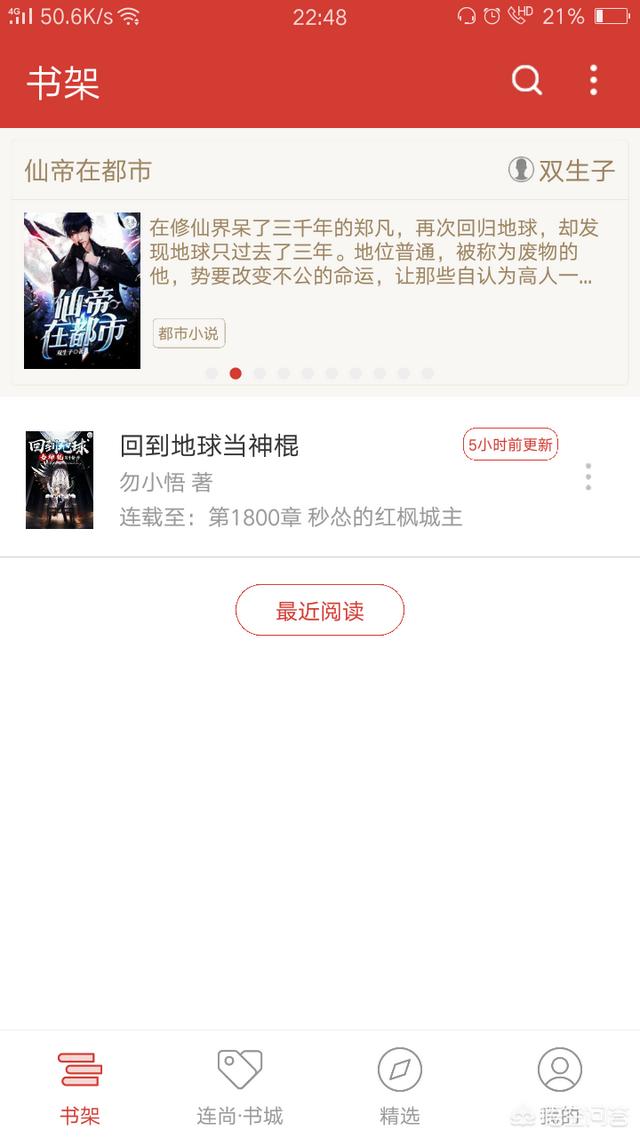Image resolution: width=640 pixels, height=1138 pixels.
Task: Tap the banner page indicator dots
Action: point(319,373)
